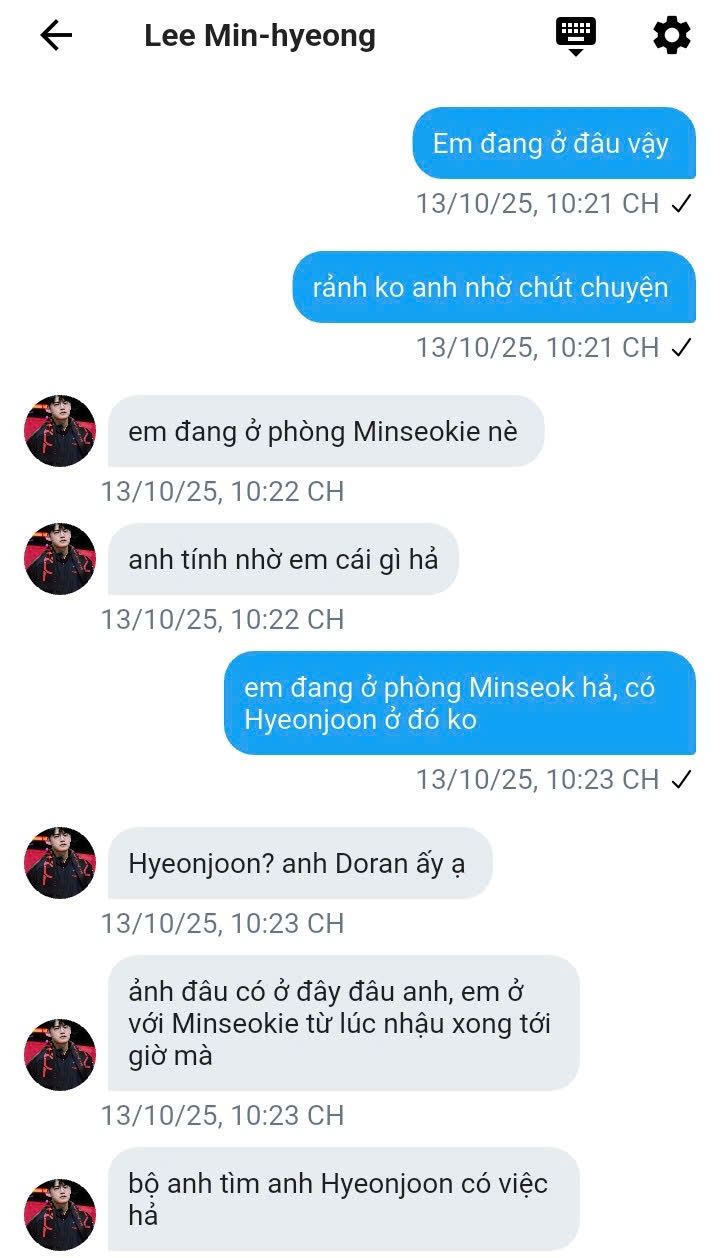This screenshot has height=1258, width=720.
Task: Tap the avatar beside "em đang ở phòng Minseokie nè"
Action: tap(60, 431)
